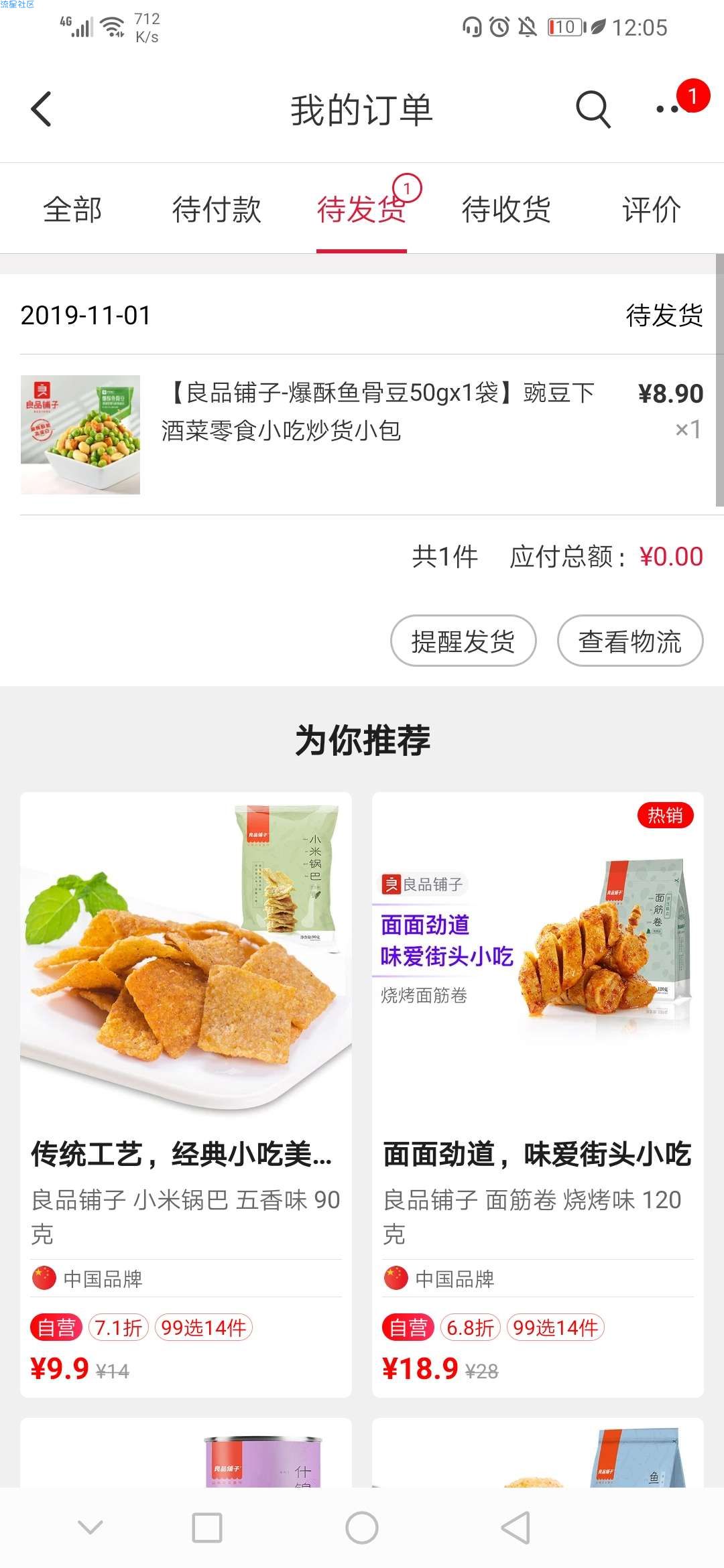Image resolution: width=724 pixels, height=1568 pixels.
Task: Tap 查看物流 to view logistics
Action: coord(630,641)
